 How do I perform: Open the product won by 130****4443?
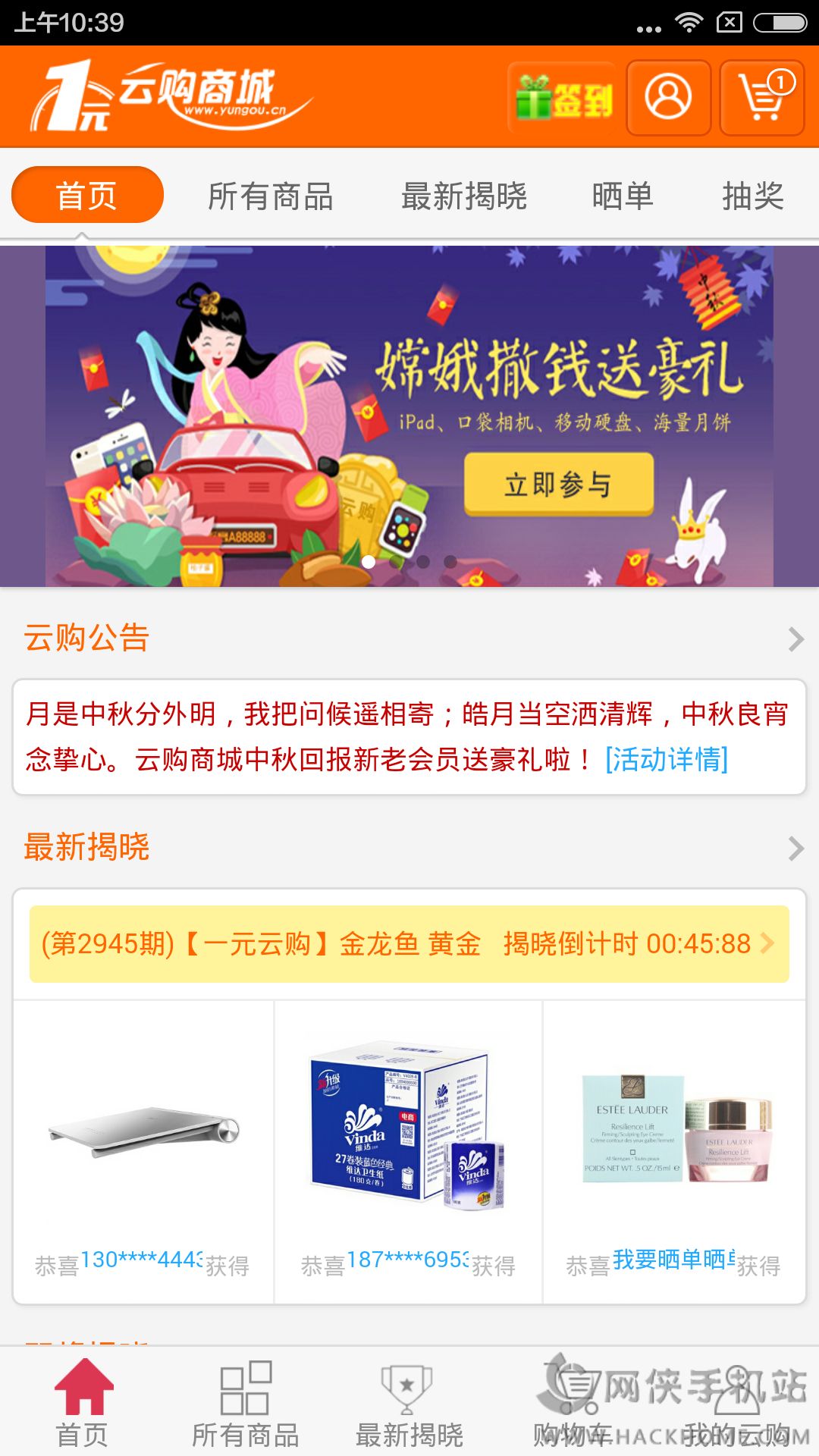tap(143, 1152)
